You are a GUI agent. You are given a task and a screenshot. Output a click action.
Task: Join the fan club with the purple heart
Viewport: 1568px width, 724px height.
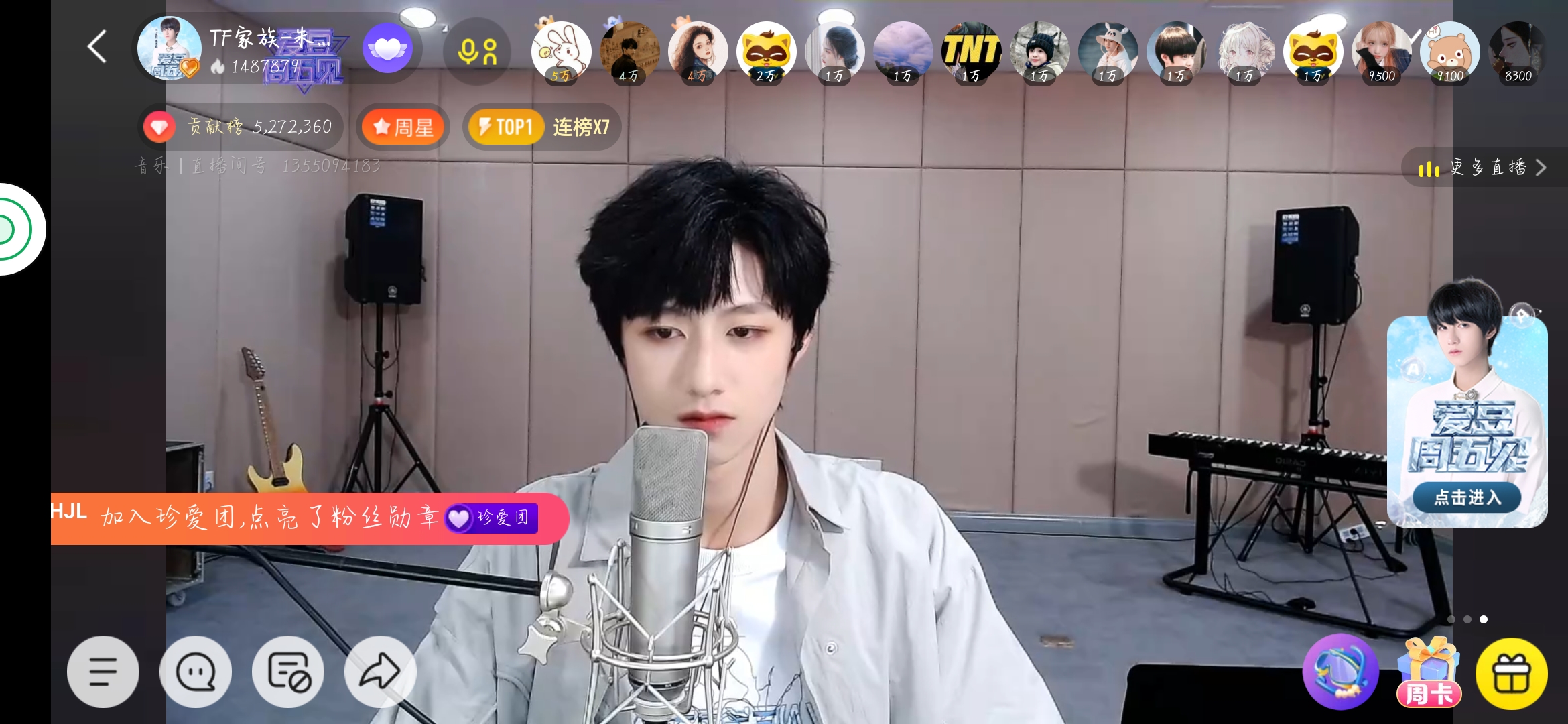387,48
